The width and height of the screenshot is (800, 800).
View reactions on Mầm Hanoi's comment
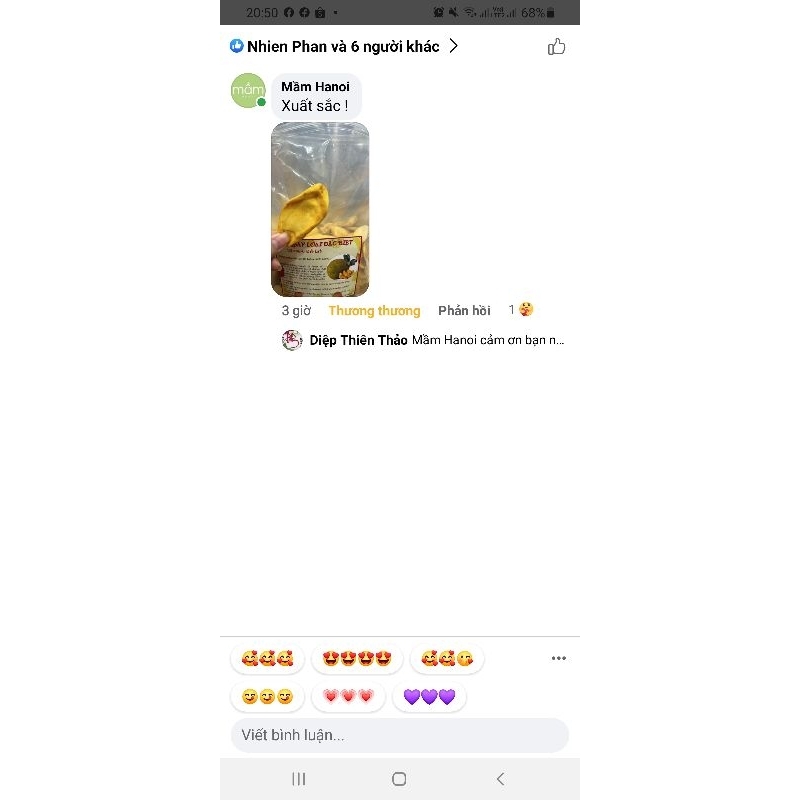coord(521,310)
